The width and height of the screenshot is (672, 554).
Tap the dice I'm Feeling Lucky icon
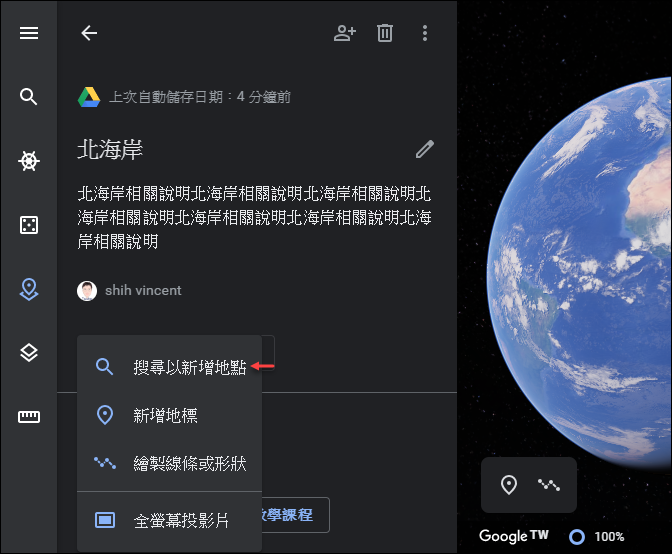(x=29, y=225)
